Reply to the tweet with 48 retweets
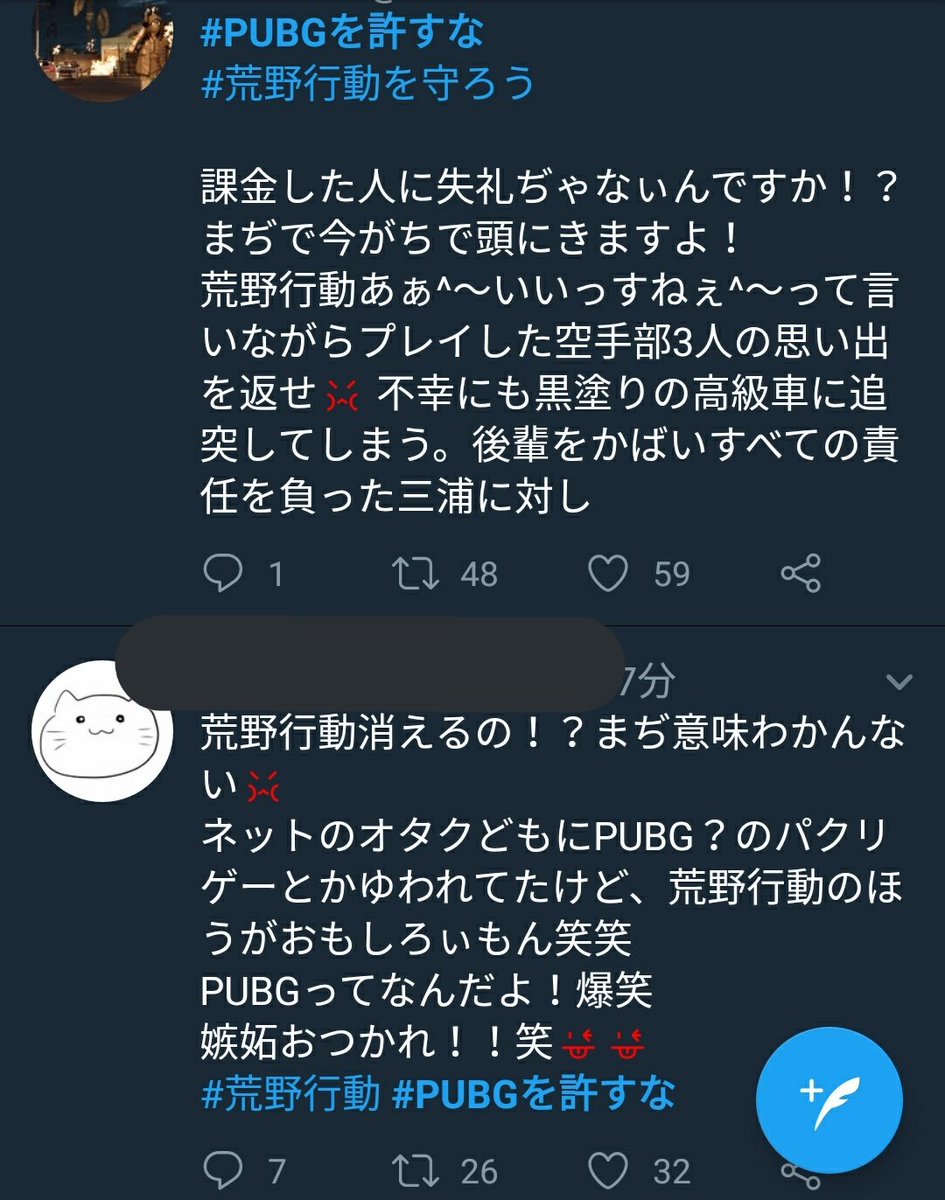This screenshot has width=945, height=1200. [x=223, y=574]
